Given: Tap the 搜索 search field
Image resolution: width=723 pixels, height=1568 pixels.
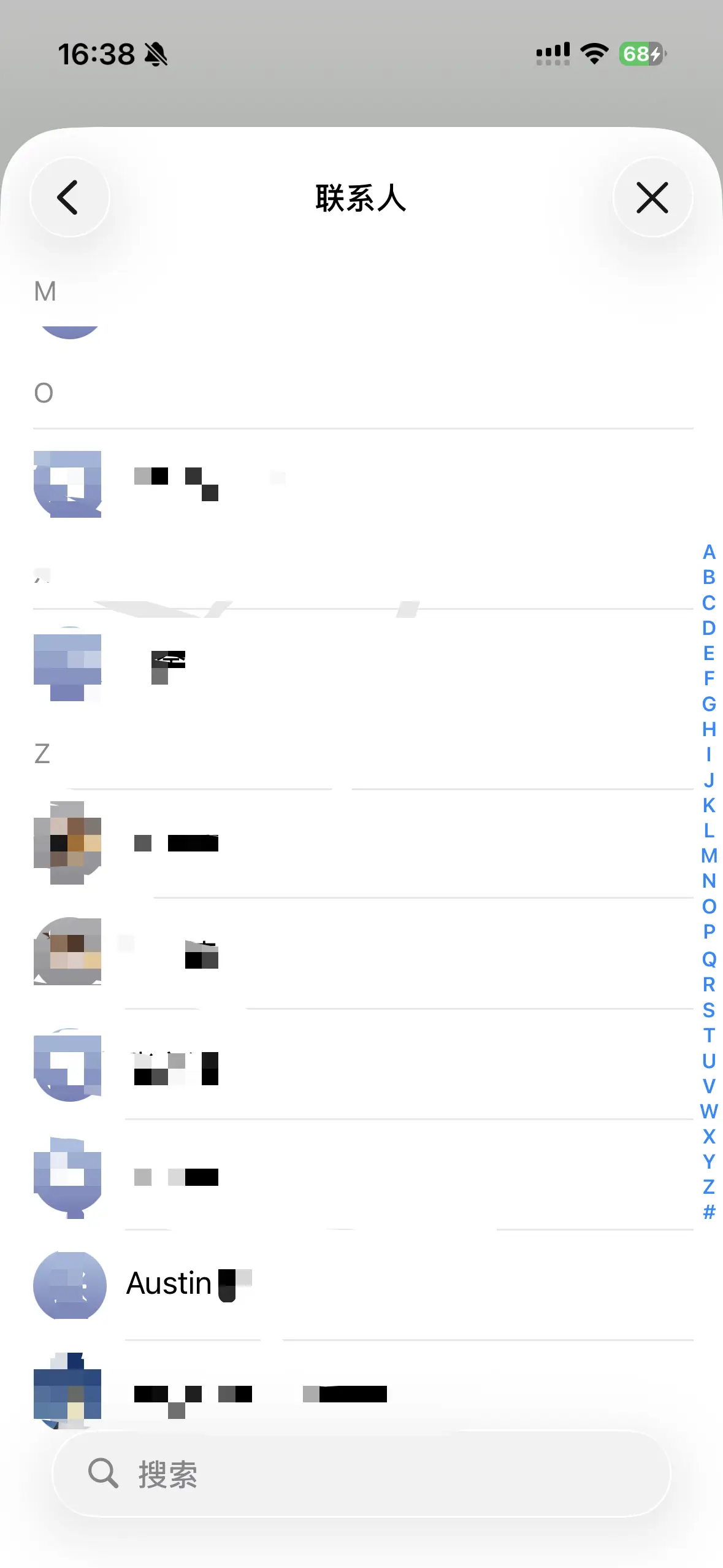Looking at the screenshot, I should pyautogui.click(x=362, y=1474).
